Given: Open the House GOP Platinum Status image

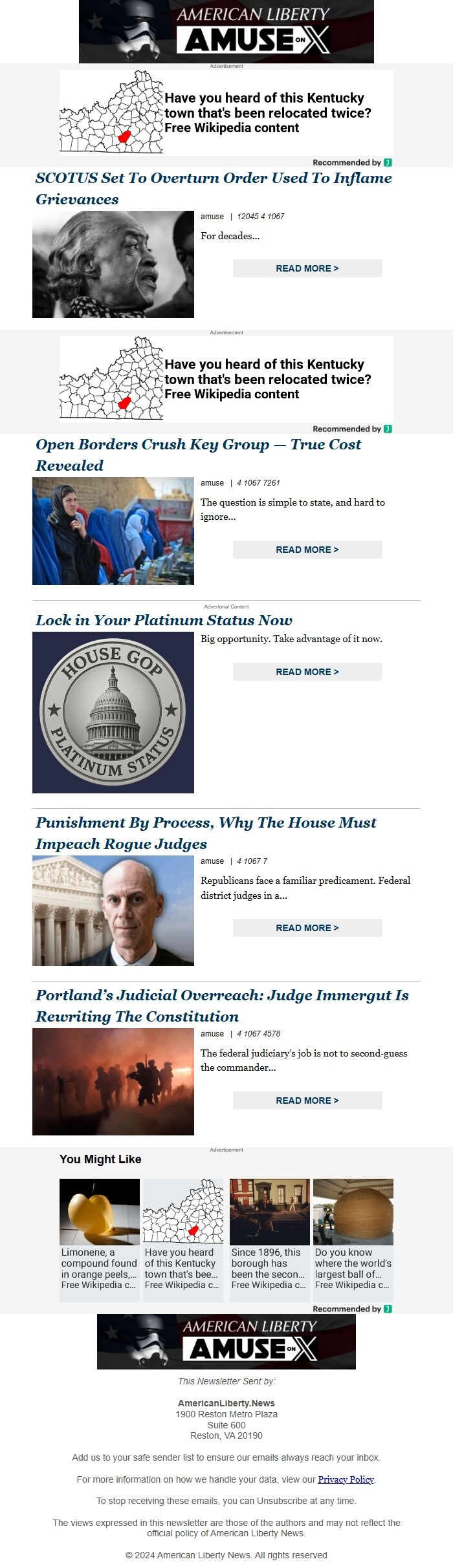Looking at the screenshot, I should (113, 713).
